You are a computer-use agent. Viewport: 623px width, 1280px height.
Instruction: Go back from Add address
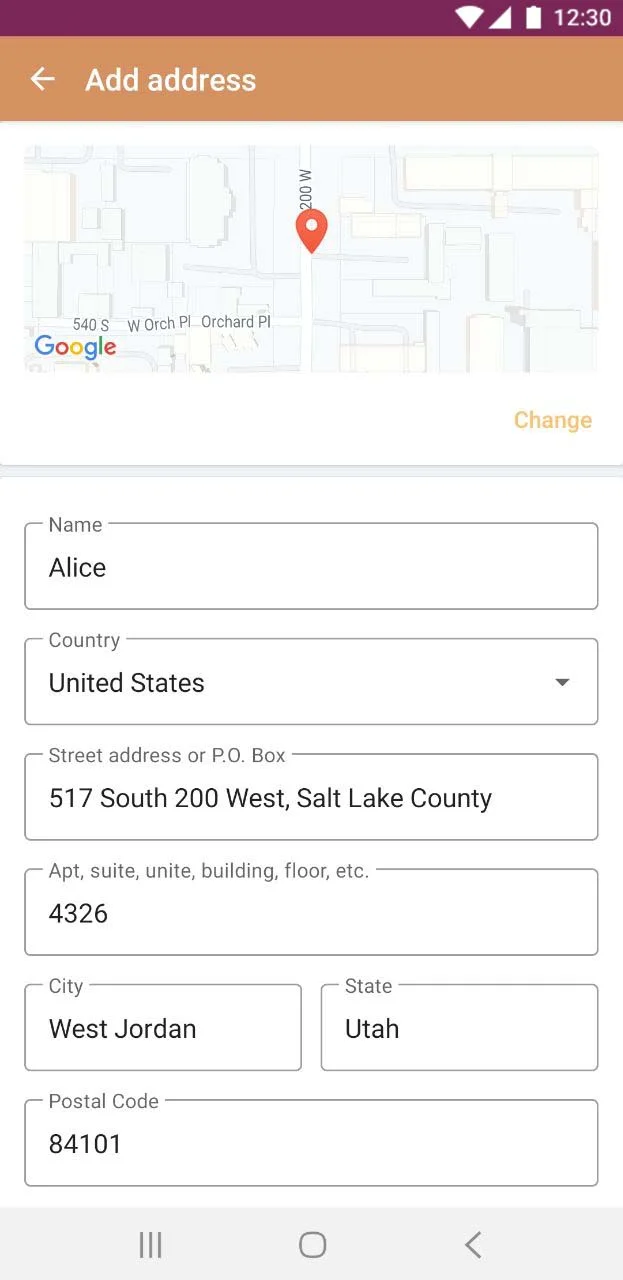(x=42, y=80)
